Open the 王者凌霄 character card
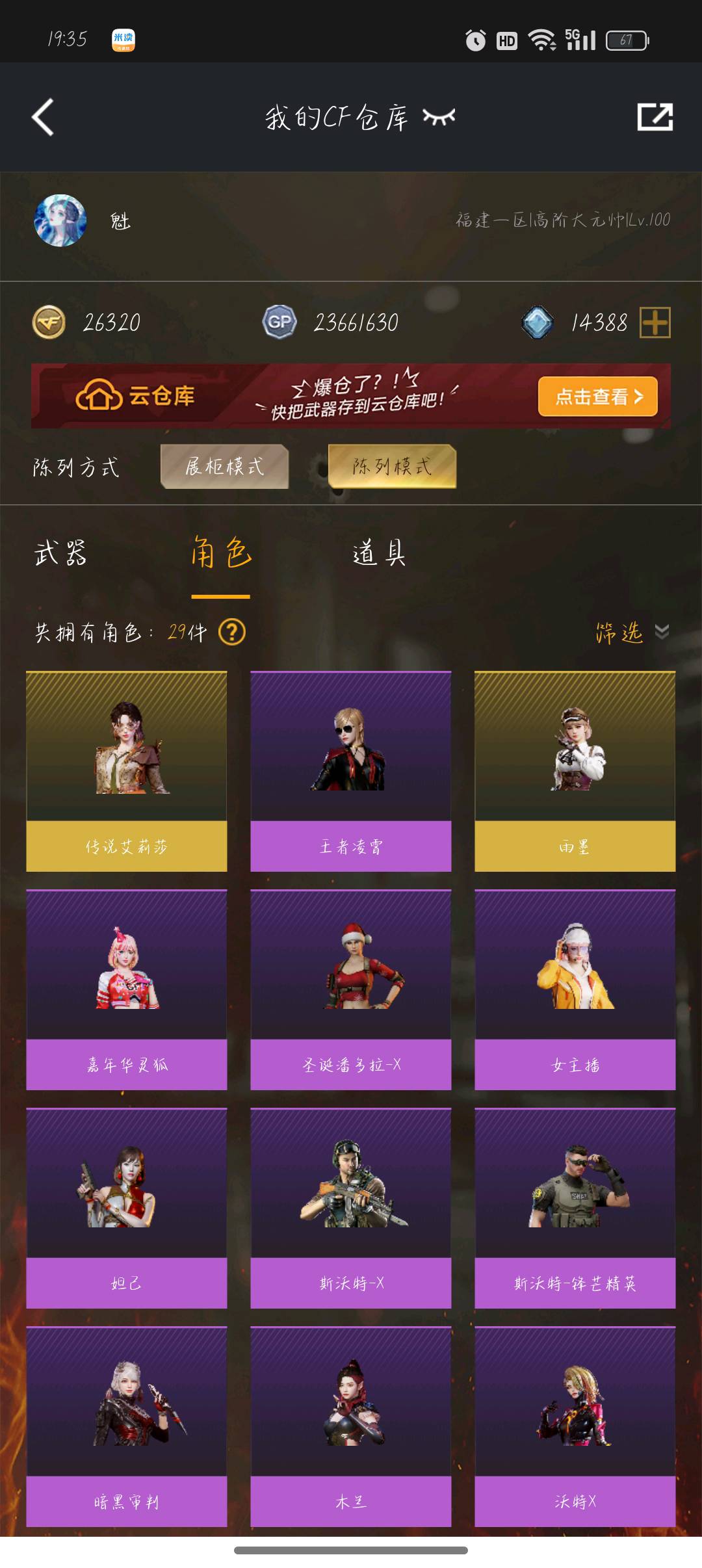Image resolution: width=702 pixels, height=1568 pixels. (x=351, y=771)
